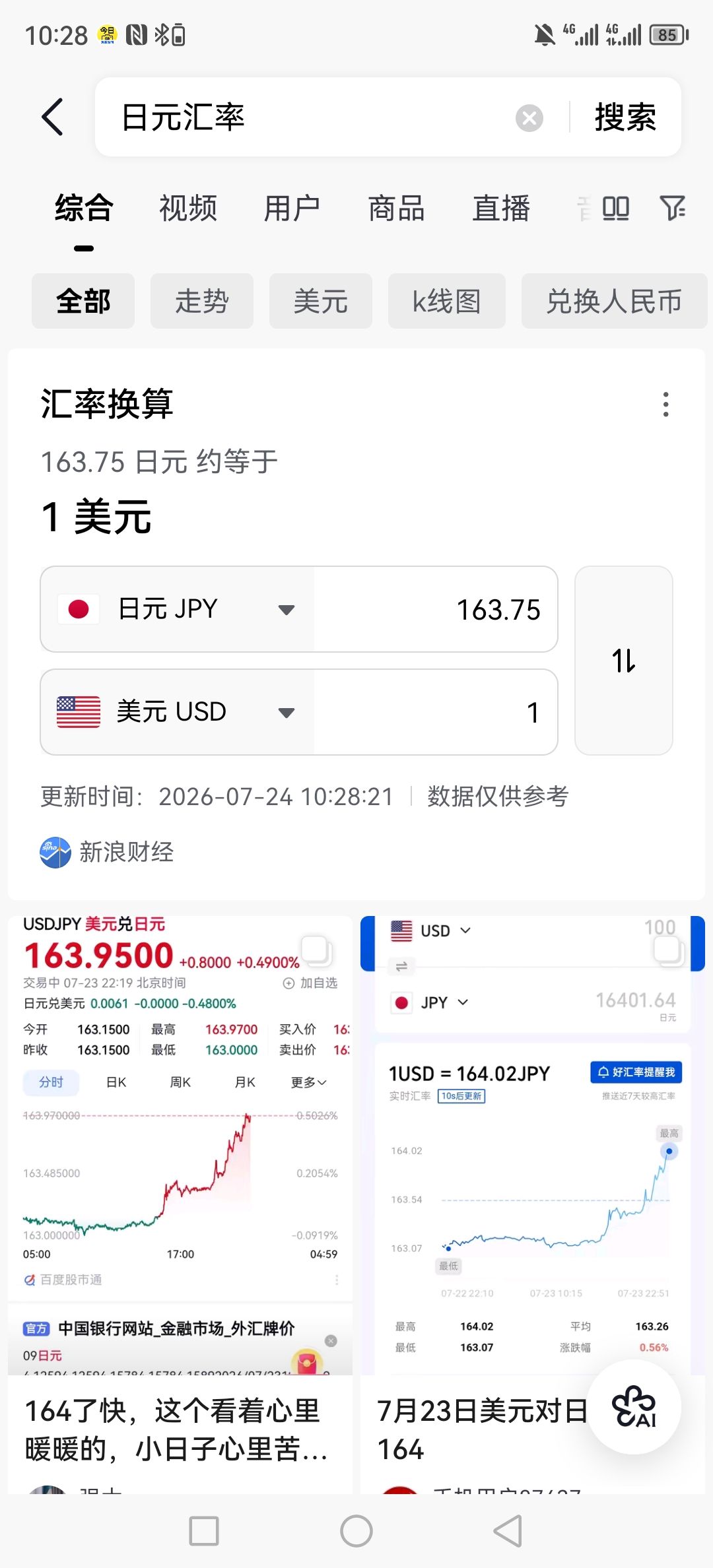Image resolution: width=713 pixels, height=1568 pixels.
Task: Open the 汇率换算 card overflow menu
Action: coord(665,405)
